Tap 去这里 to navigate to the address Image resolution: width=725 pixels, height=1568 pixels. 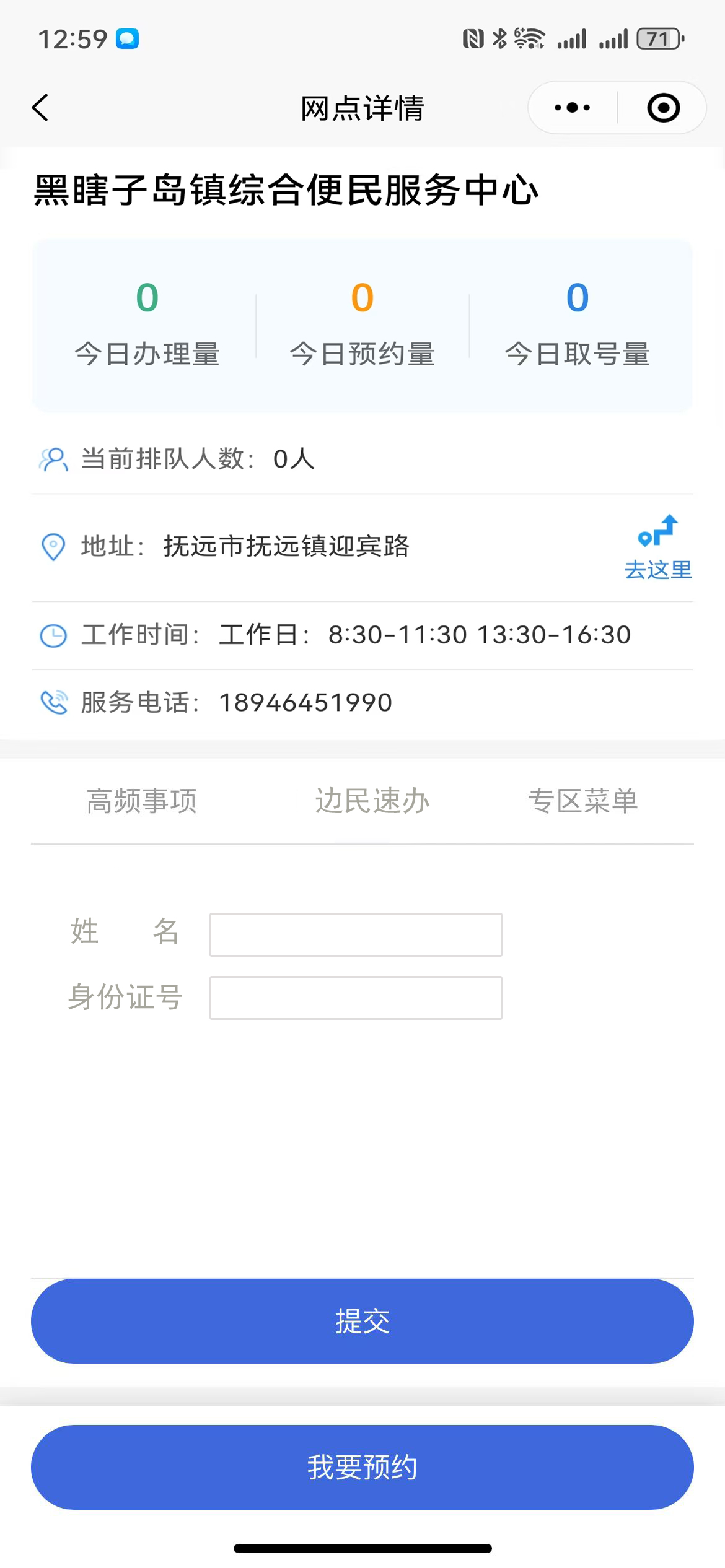[x=657, y=547]
